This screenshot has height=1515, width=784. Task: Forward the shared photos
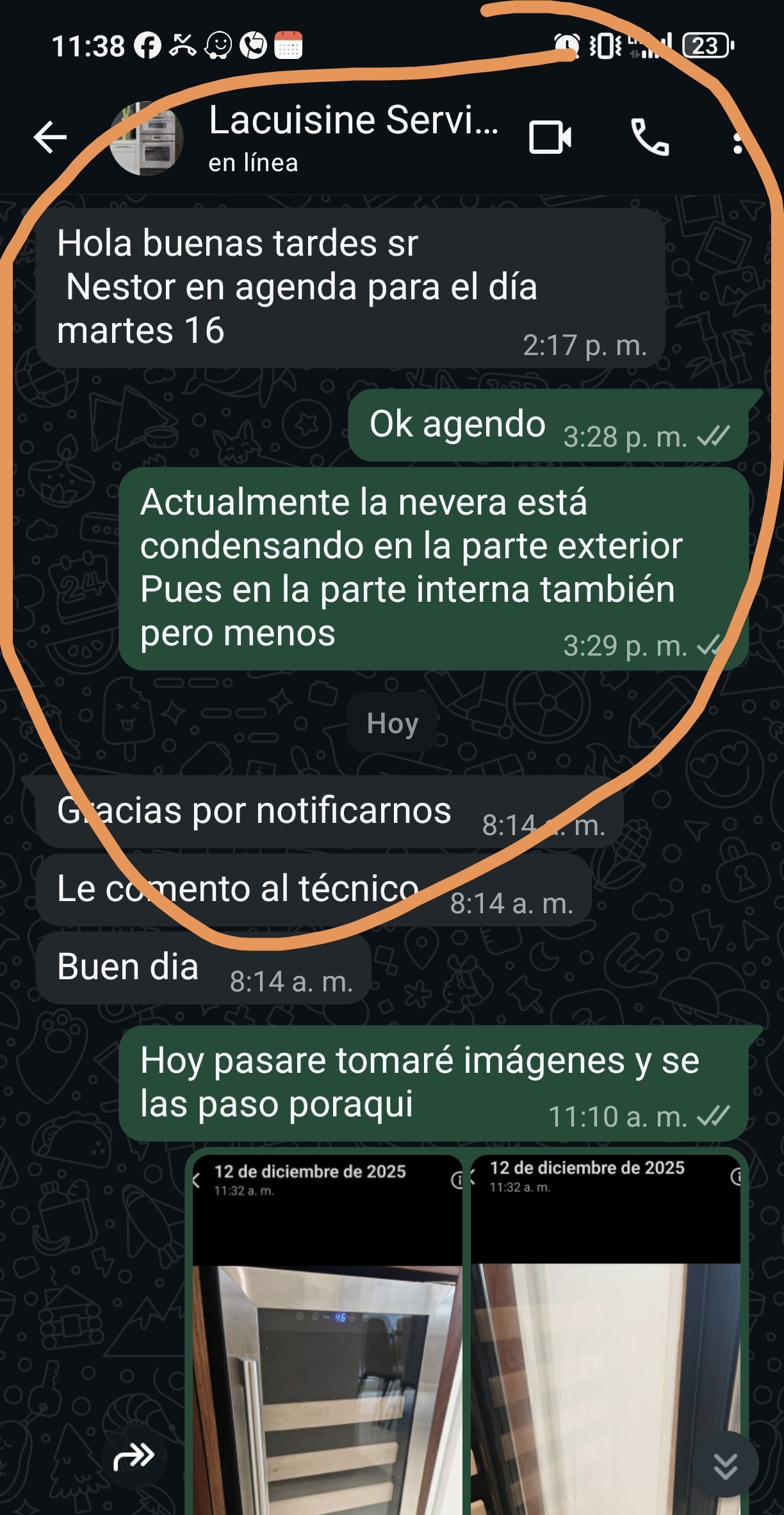click(x=134, y=1457)
